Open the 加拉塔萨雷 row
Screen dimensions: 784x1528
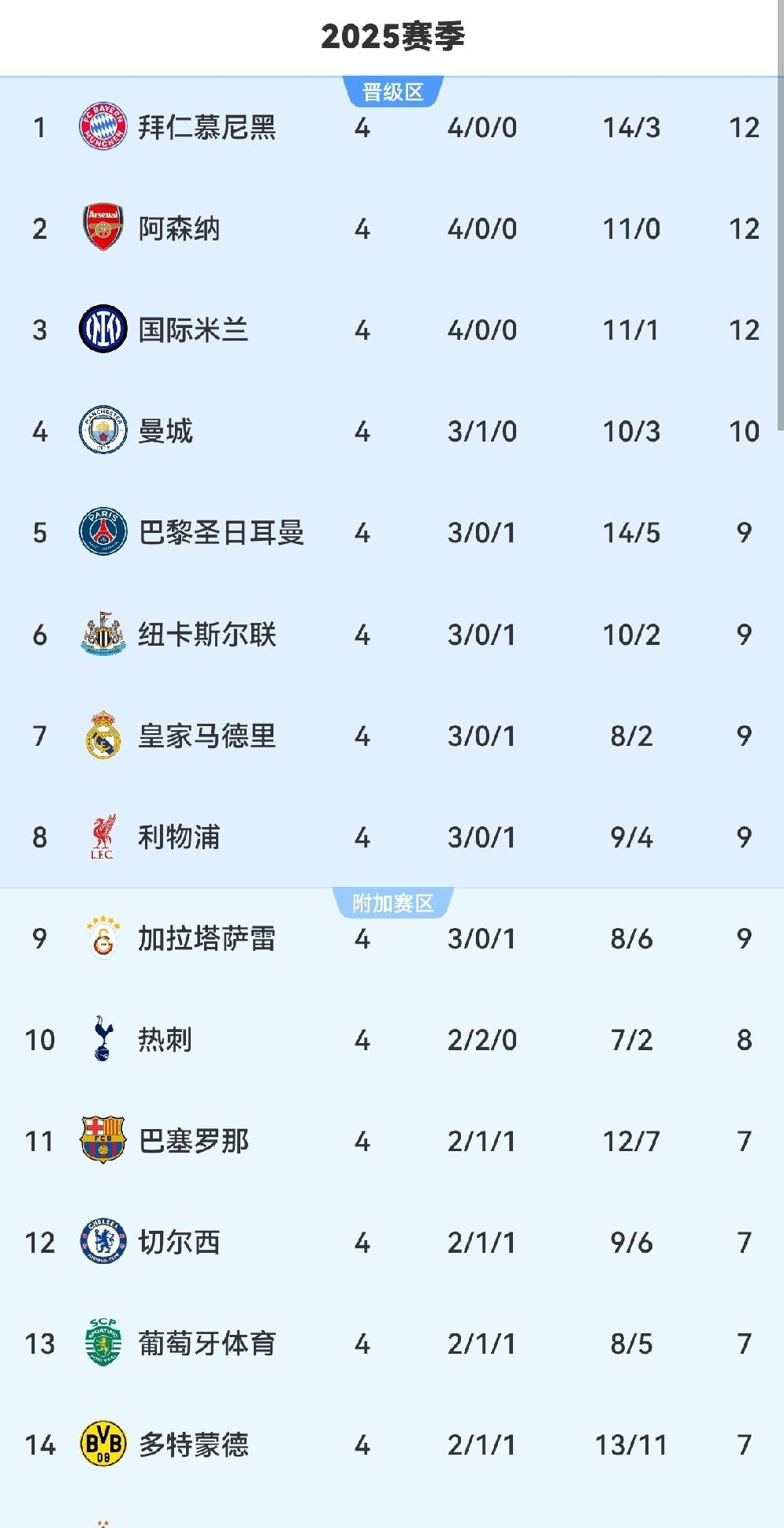click(206, 939)
